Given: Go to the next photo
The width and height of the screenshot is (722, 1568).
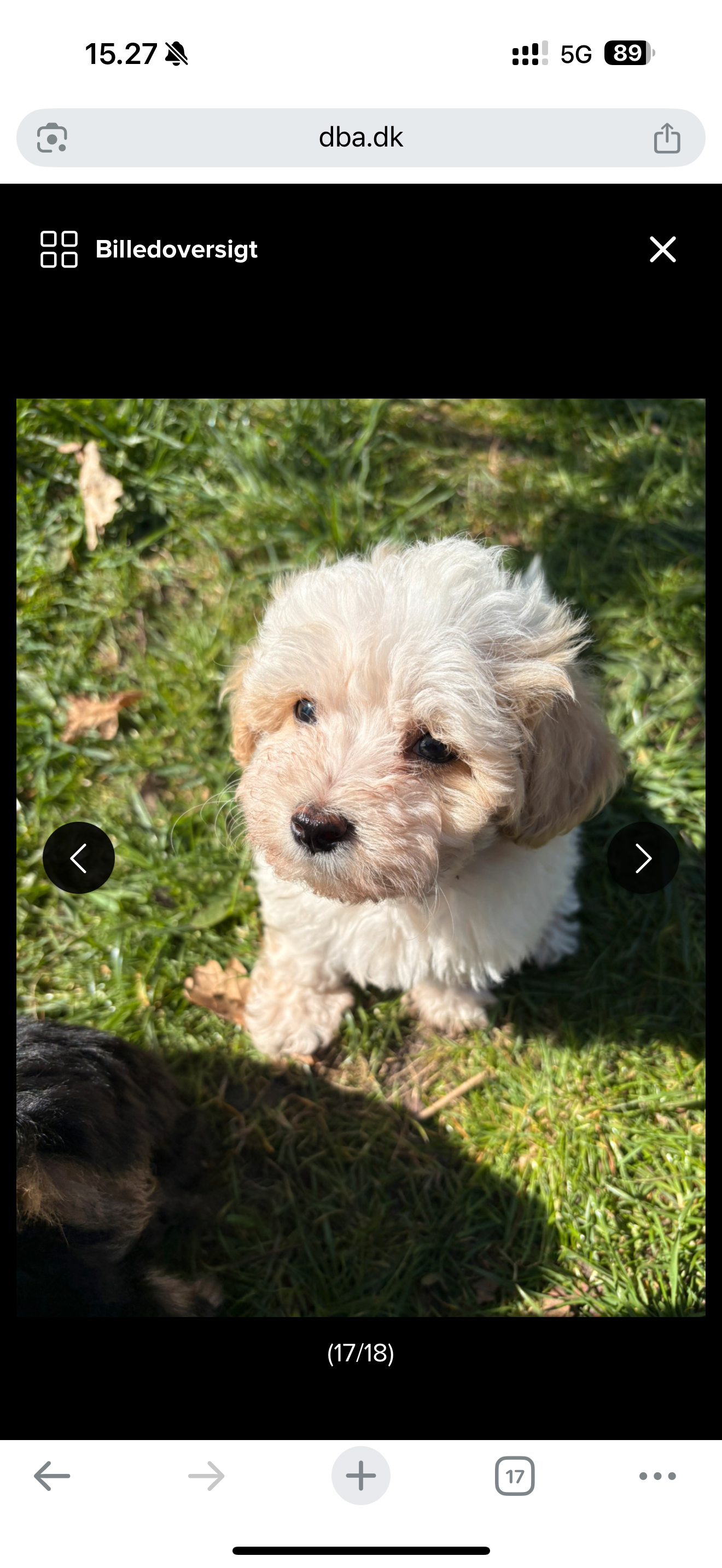Looking at the screenshot, I should (643, 858).
